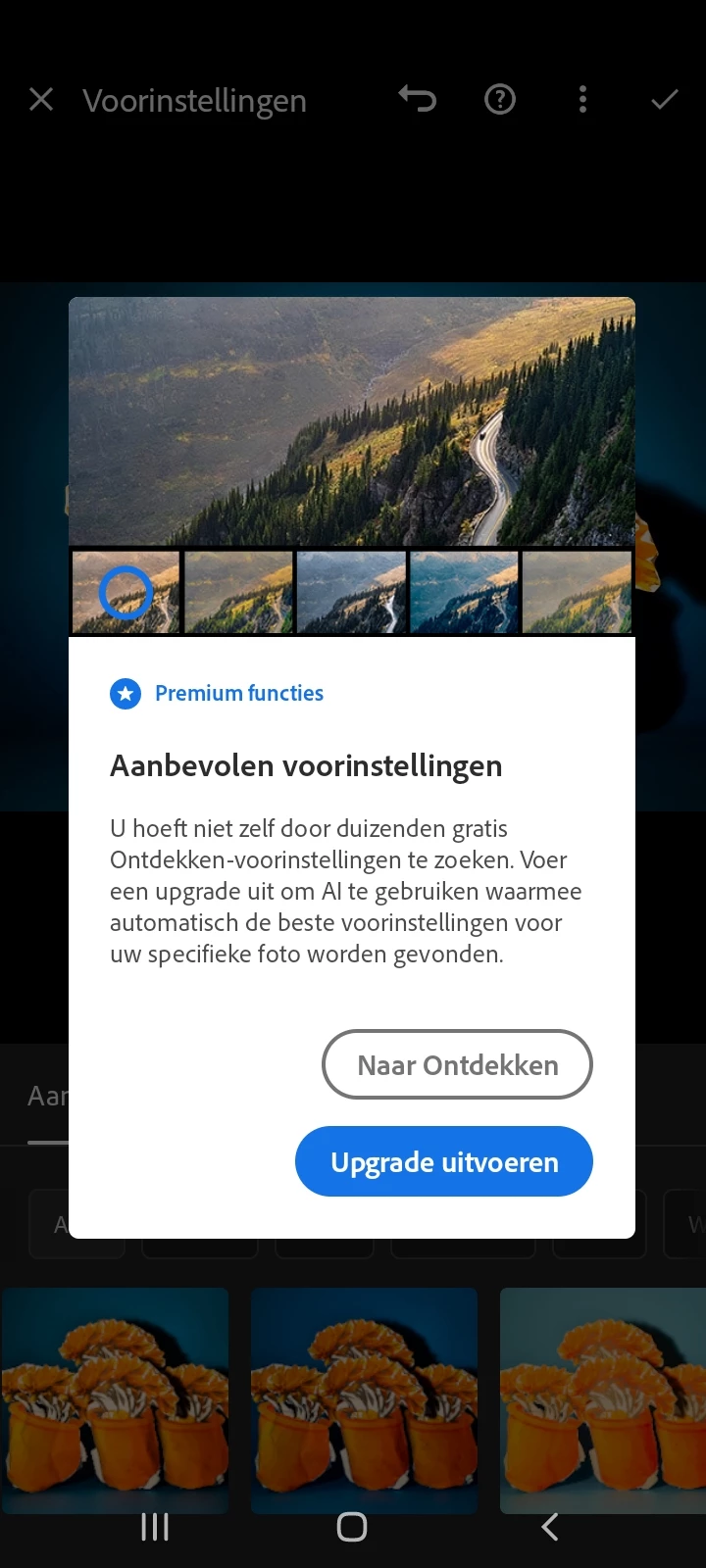This screenshot has width=706, height=1568.
Task: Tap Upgrade uitvoeren button
Action: 443,1161
